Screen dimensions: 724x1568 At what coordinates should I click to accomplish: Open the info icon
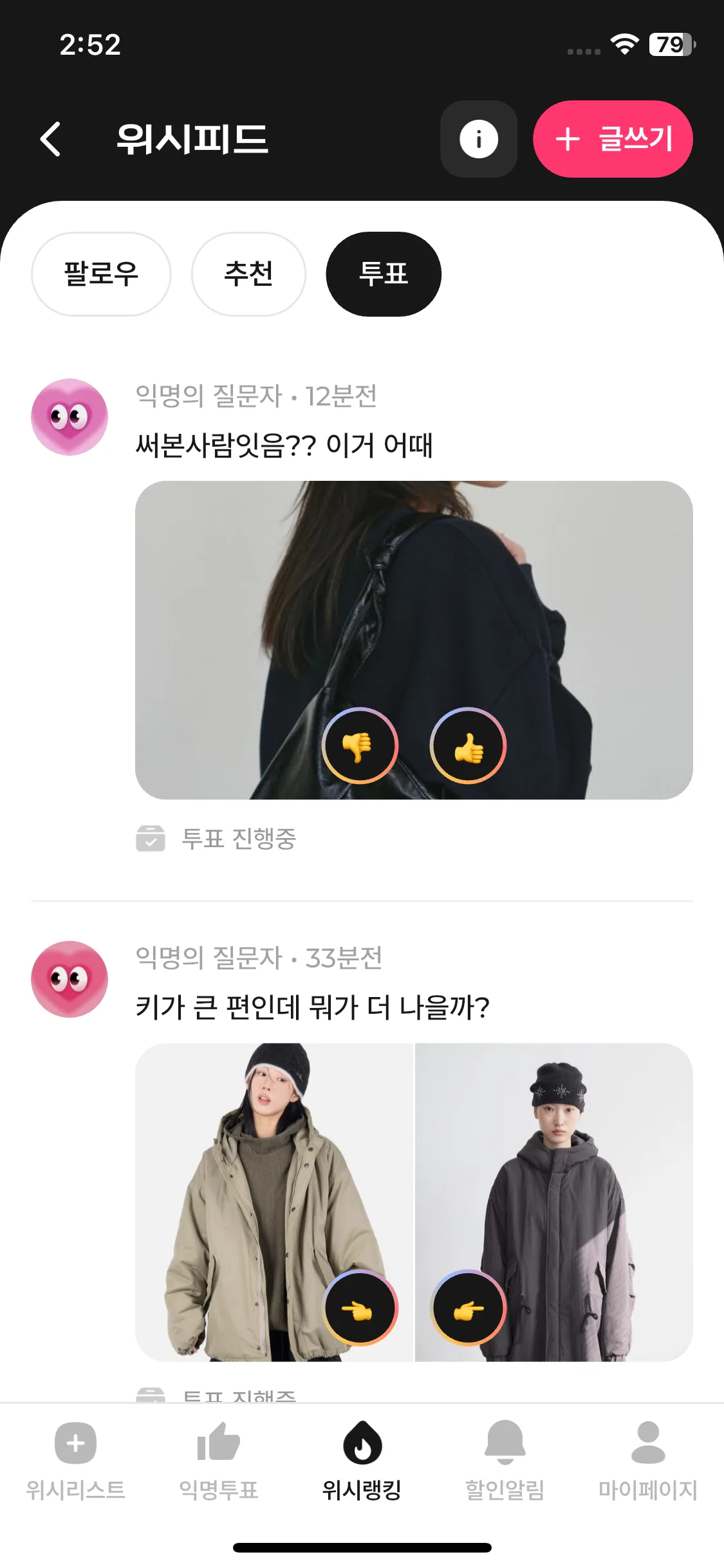coord(478,139)
